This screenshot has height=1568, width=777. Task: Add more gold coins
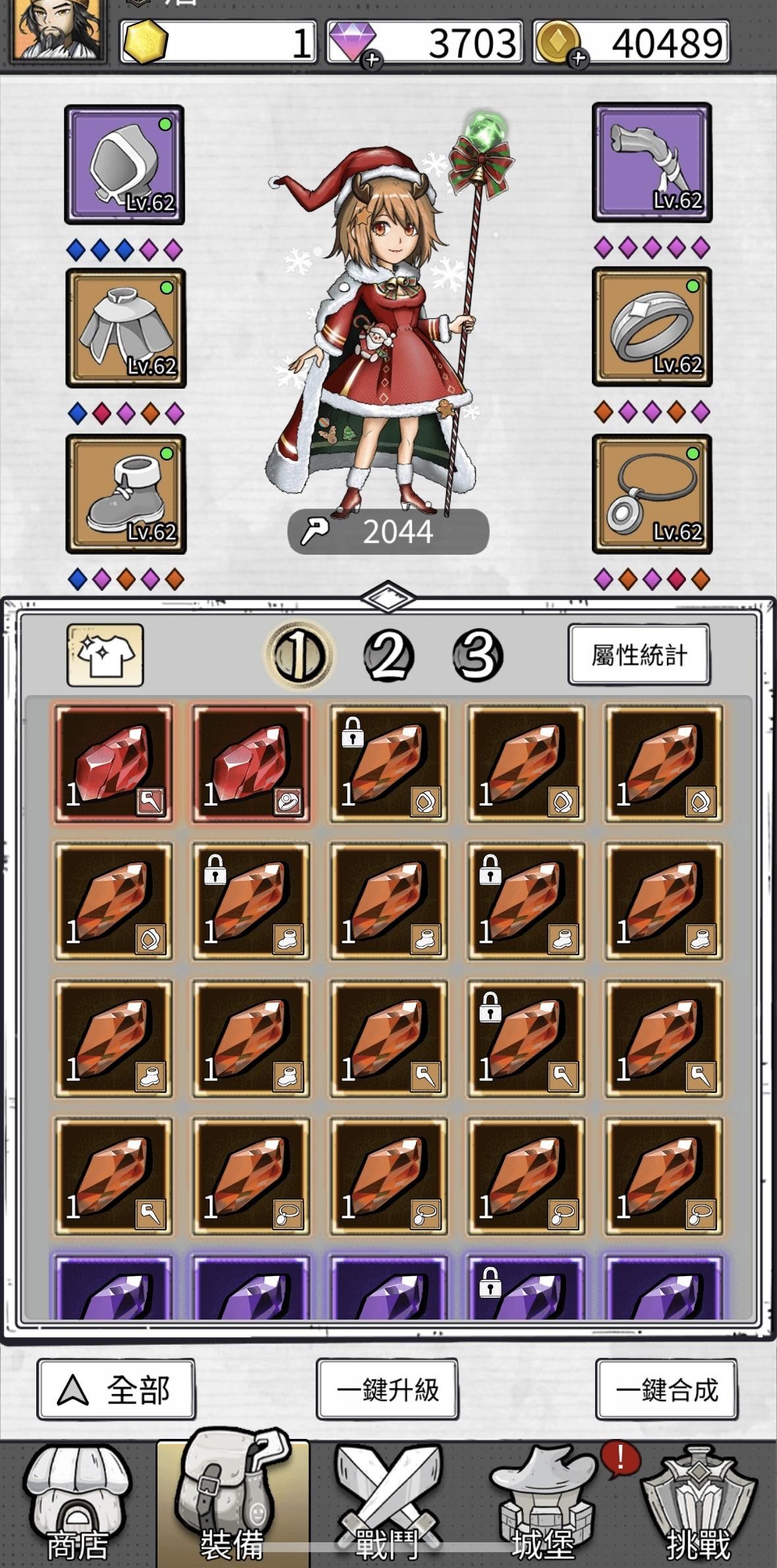click(578, 60)
